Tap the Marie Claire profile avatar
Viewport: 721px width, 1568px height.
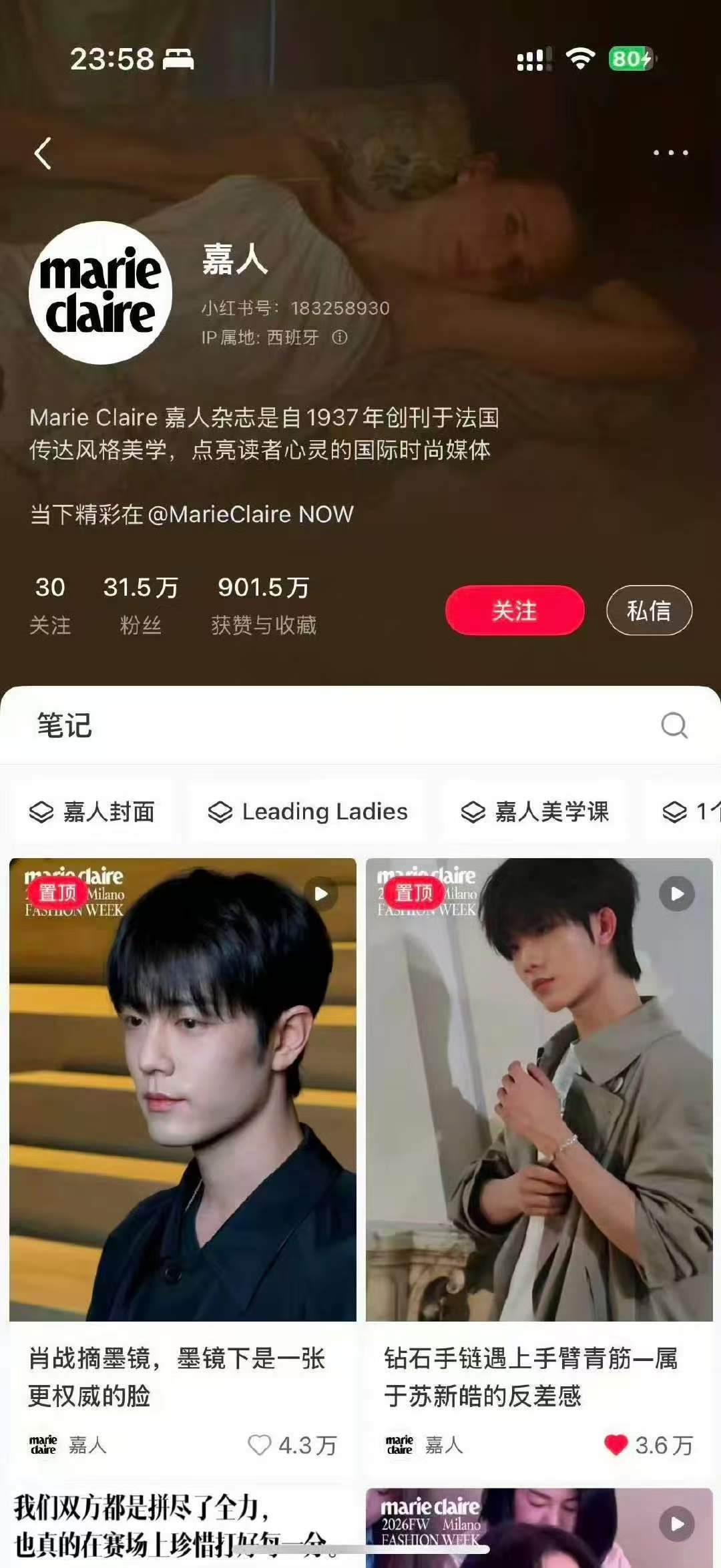click(100, 292)
